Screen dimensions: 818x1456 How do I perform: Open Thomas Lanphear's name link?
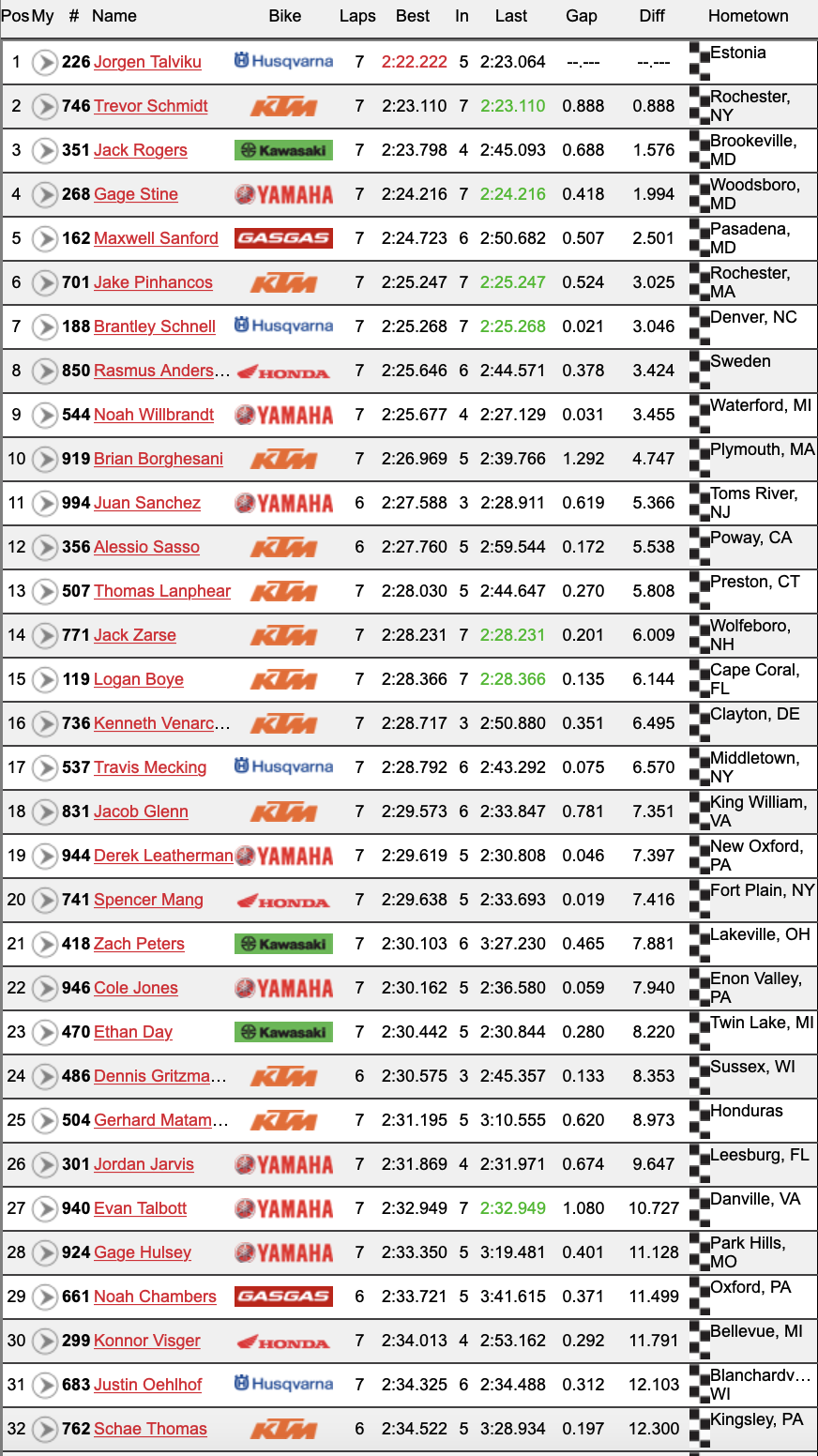[x=161, y=591]
